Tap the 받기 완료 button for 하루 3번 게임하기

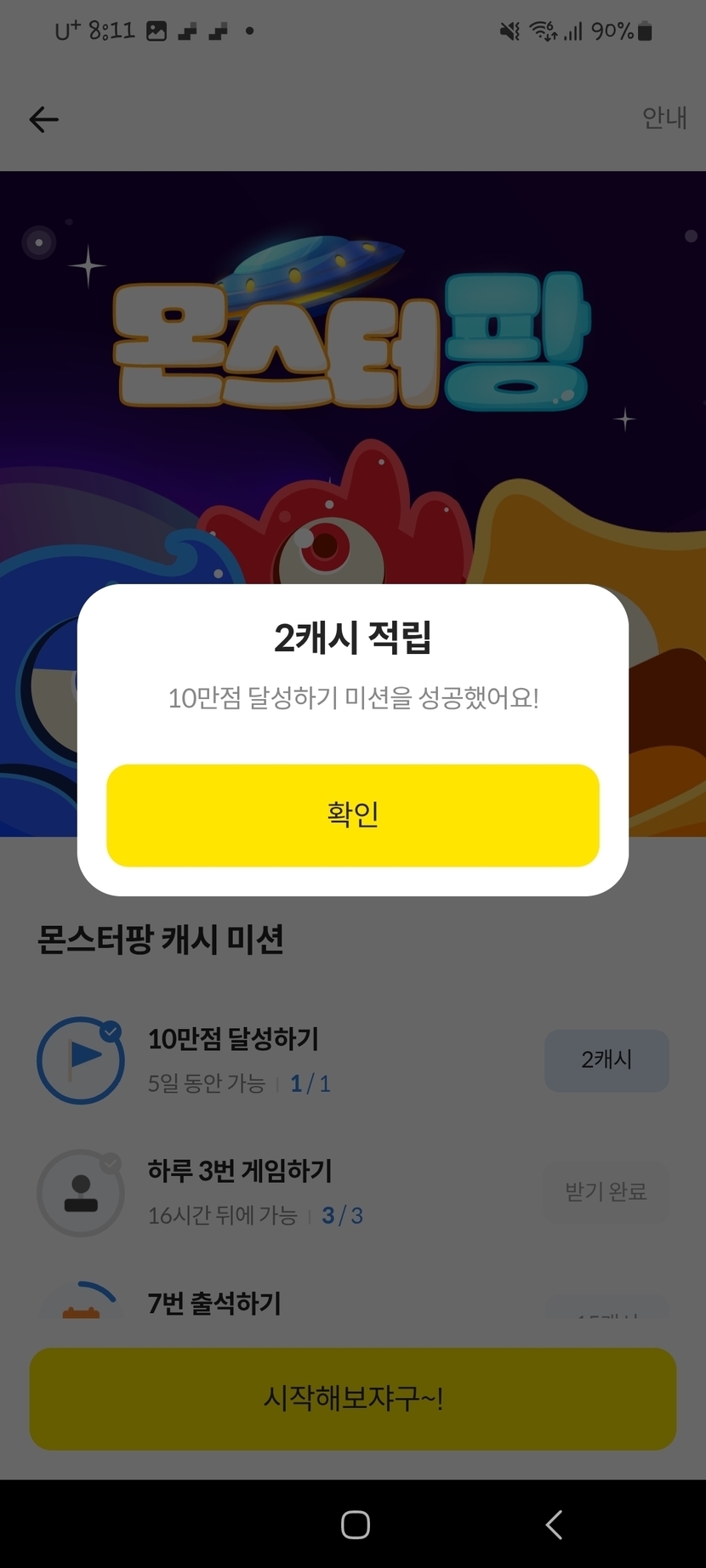[x=606, y=1192]
